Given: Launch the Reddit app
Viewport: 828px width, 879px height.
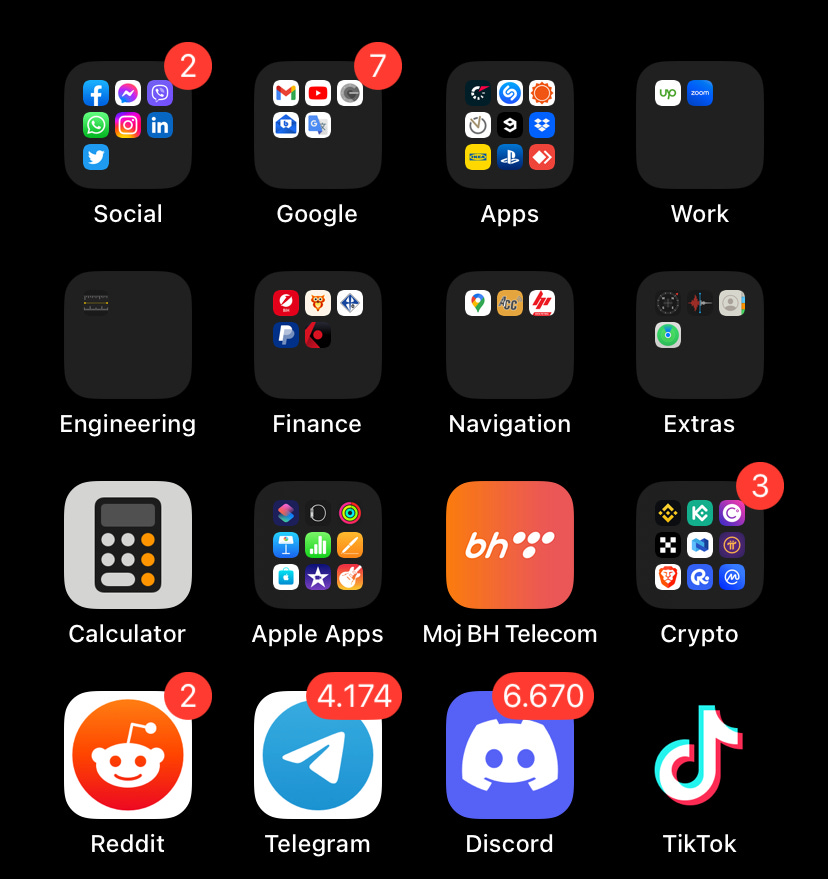Looking at the screenshot, I should pos(128,755).
